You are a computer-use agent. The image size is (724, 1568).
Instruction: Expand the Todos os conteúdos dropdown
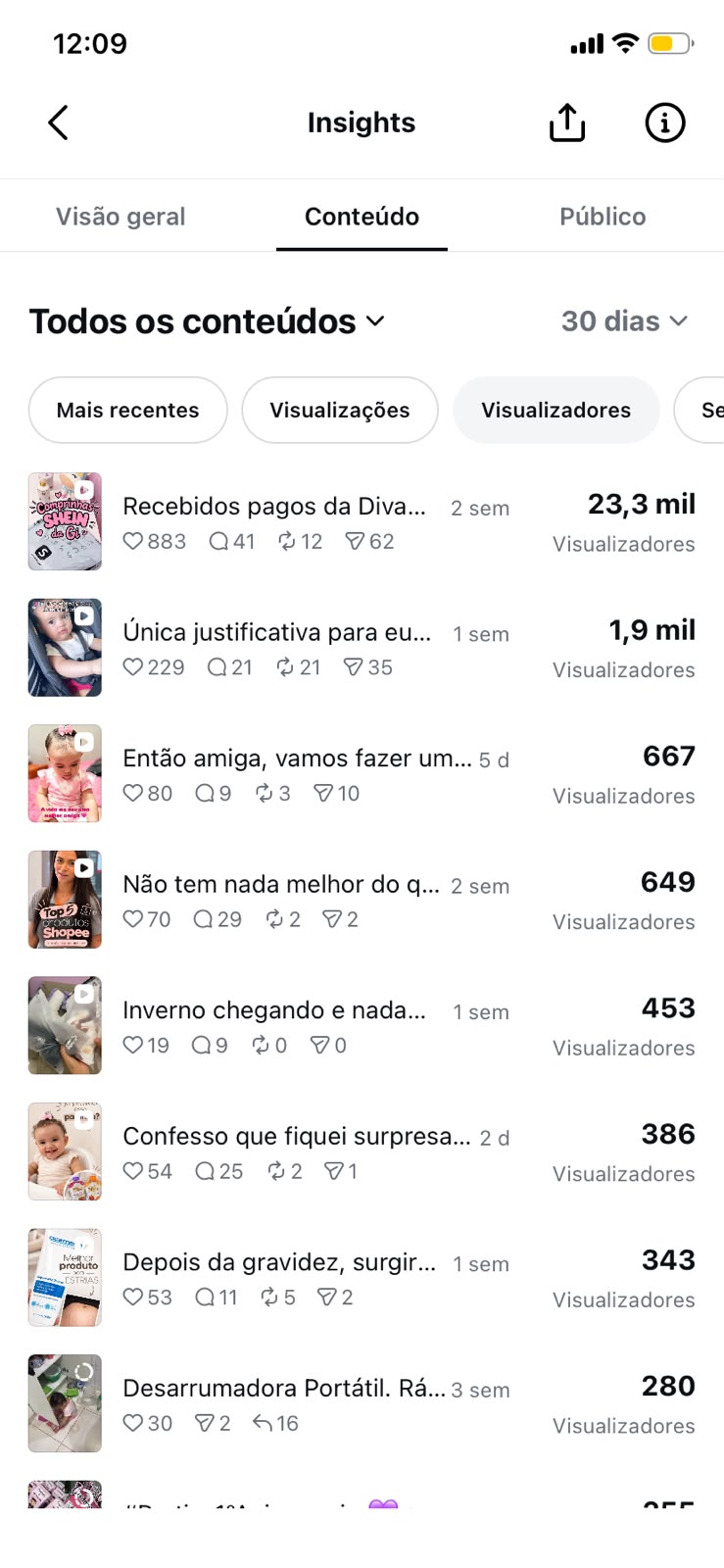click(207, 321)
